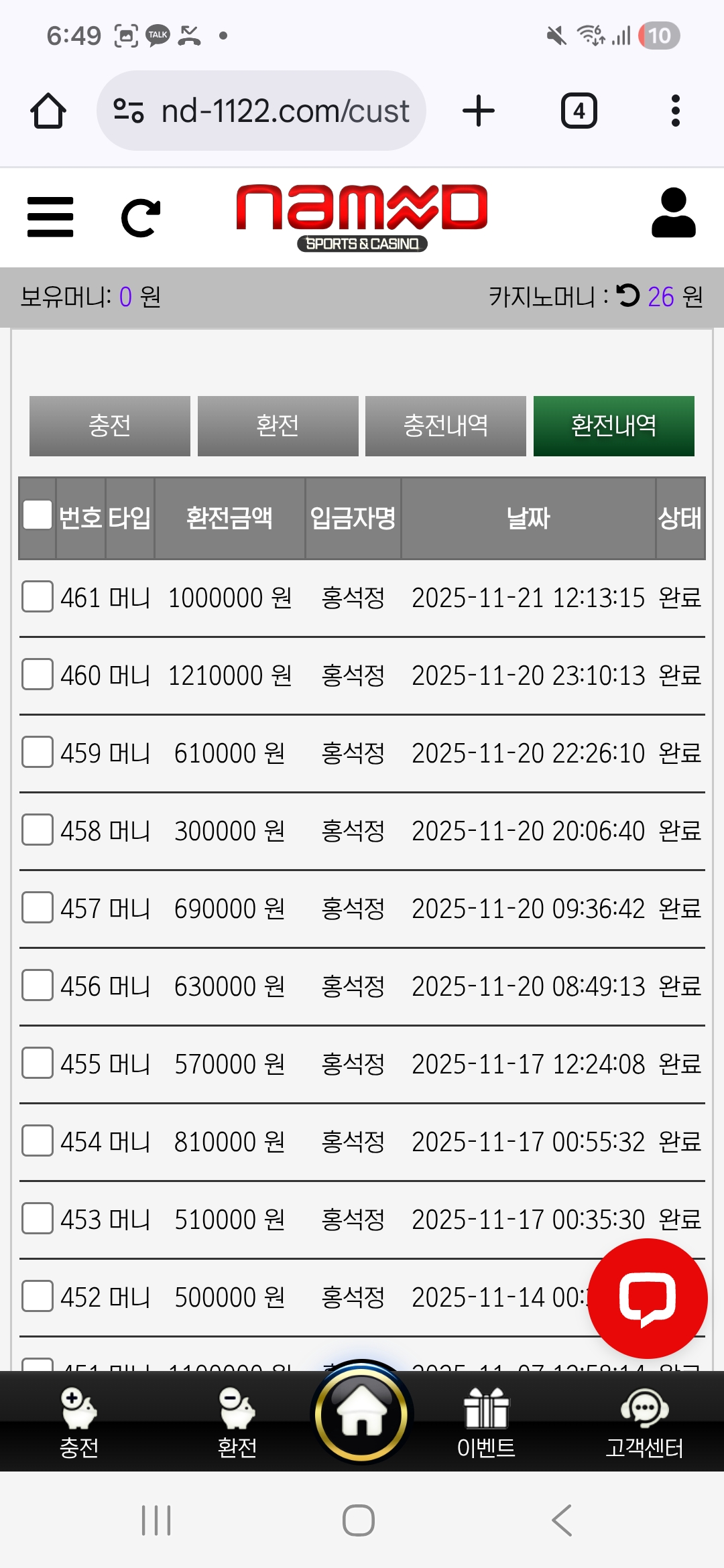Open the user profile icon
The height and width of the screenshot is (1568, 724).
pyautogui.click(x=673, y=213)
